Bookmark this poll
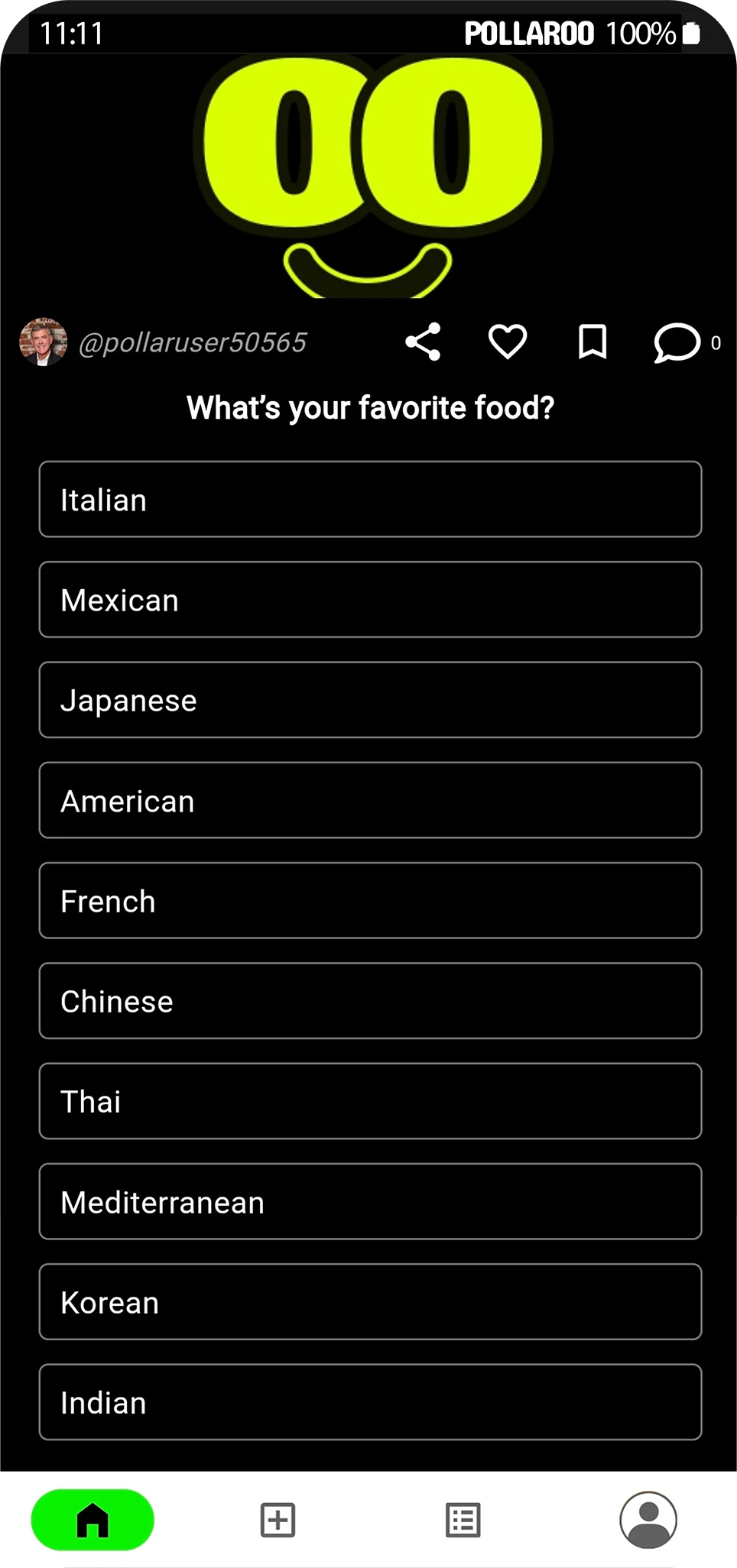 [593, 342]
